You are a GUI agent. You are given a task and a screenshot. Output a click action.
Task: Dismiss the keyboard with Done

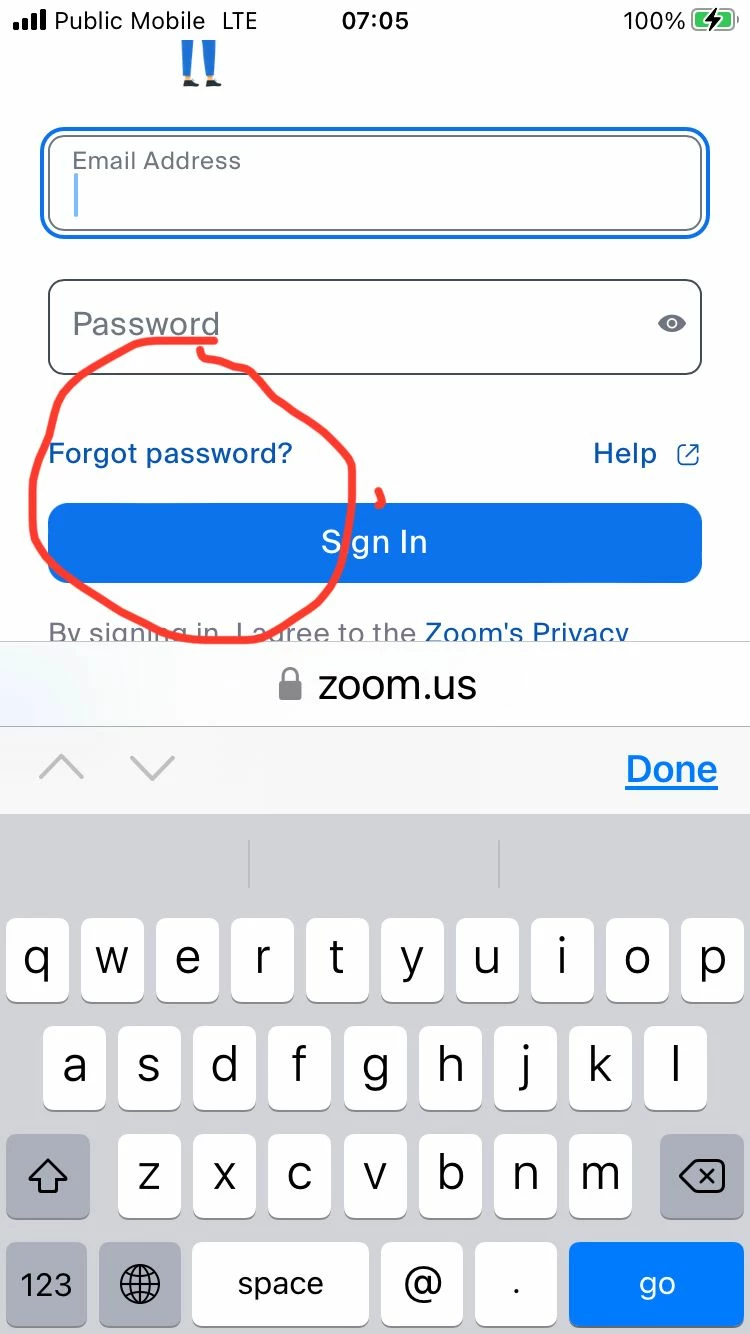tap(671, 769)
